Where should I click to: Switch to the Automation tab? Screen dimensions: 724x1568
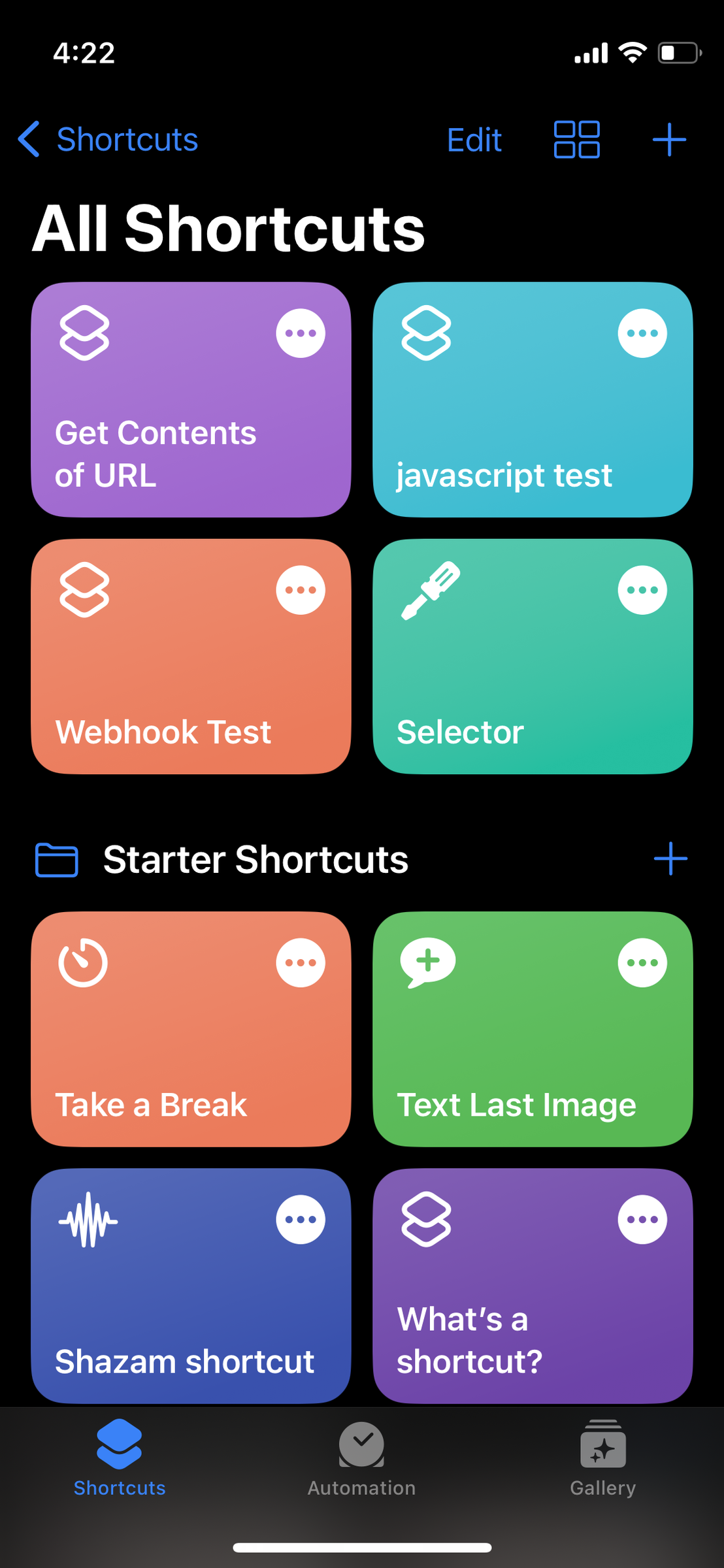point(361,1470)
